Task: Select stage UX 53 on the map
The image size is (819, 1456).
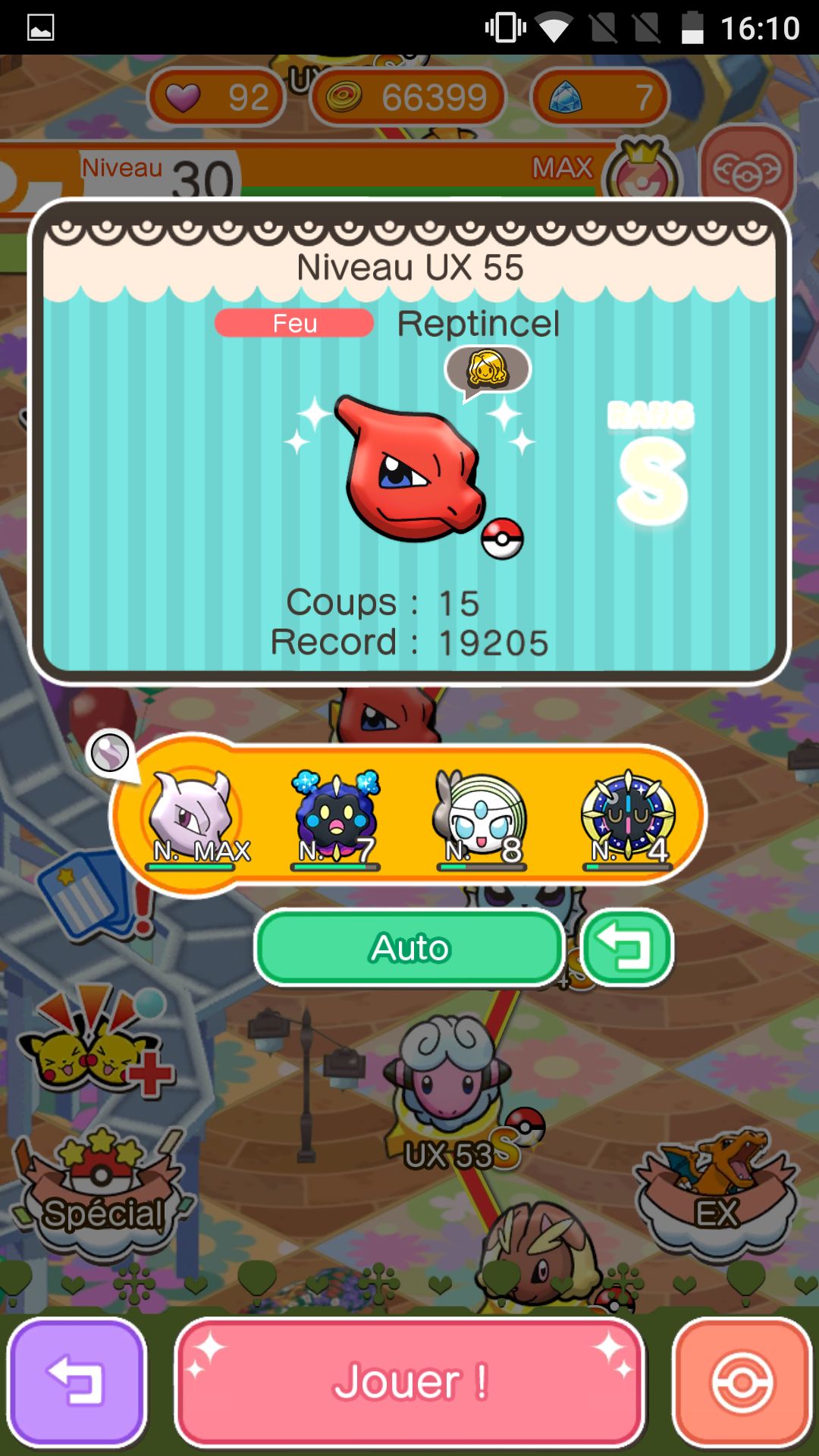Action: coord(449,1084)
